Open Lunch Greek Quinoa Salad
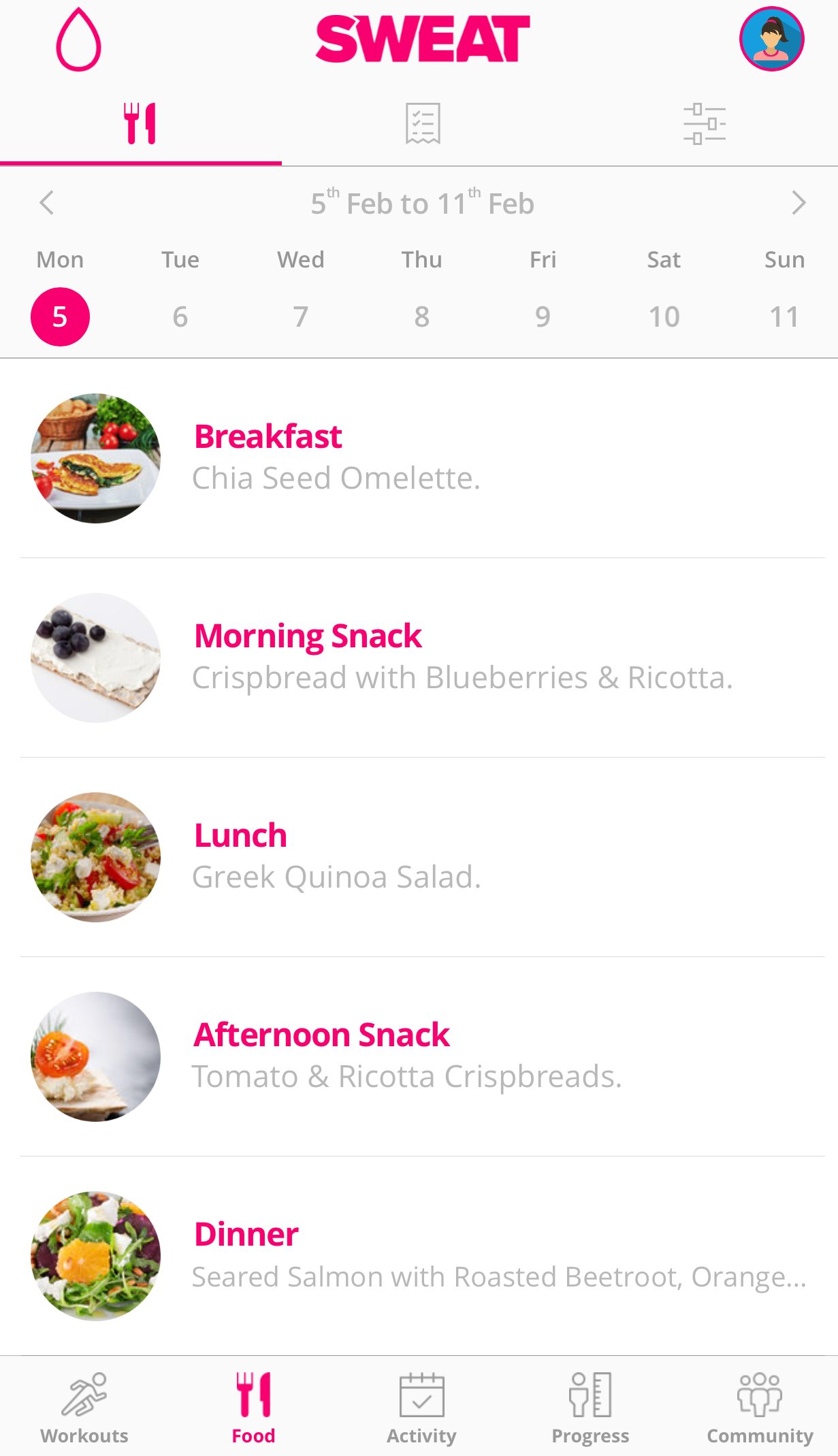Screen dimensions: 838x1456 [x=422, y=857]
